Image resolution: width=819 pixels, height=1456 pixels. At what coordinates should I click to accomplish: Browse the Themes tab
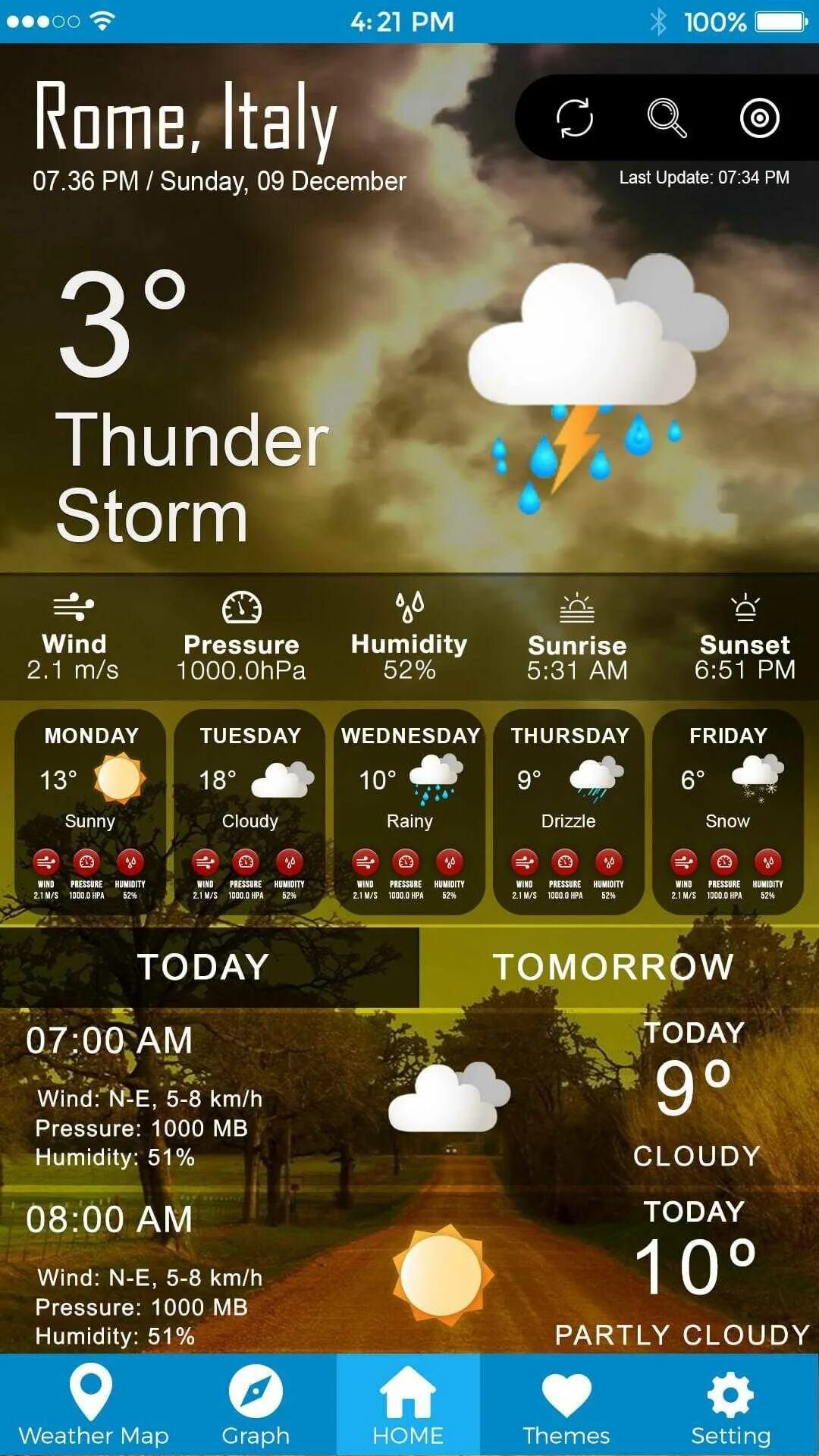coord(566,1404)
